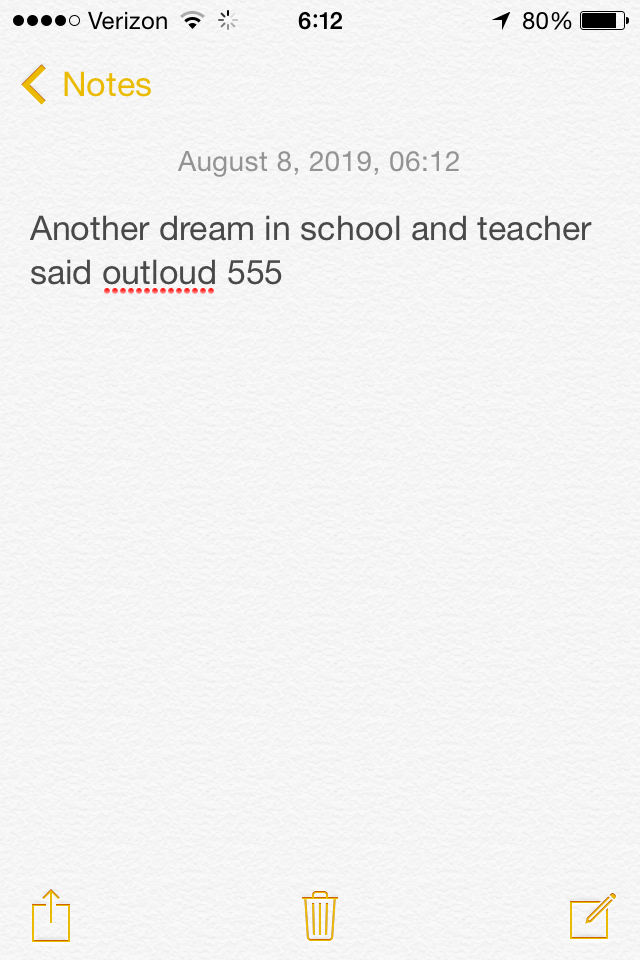The width and height of the screenshot is (640, 960).
Task: Go back to the Notes list
Action: [x=86, y=85]
